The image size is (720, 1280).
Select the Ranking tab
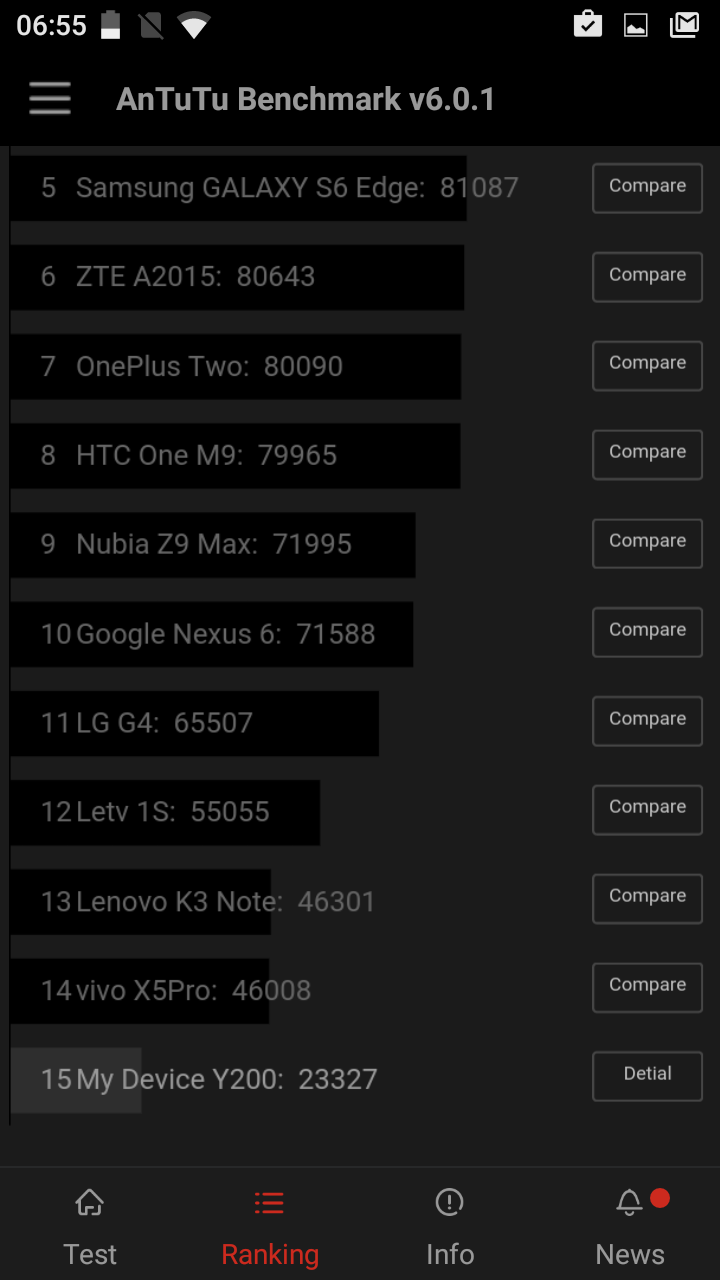tap(270, 1227)
